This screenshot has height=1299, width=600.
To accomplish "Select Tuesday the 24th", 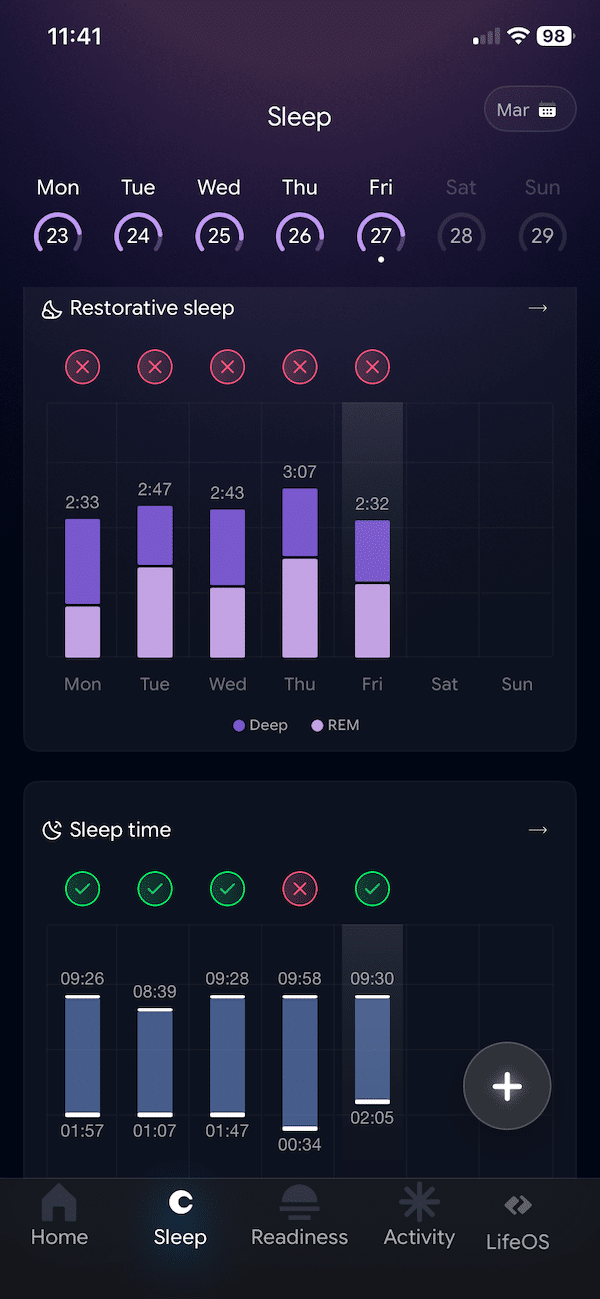I will click(x=138, y=234).
